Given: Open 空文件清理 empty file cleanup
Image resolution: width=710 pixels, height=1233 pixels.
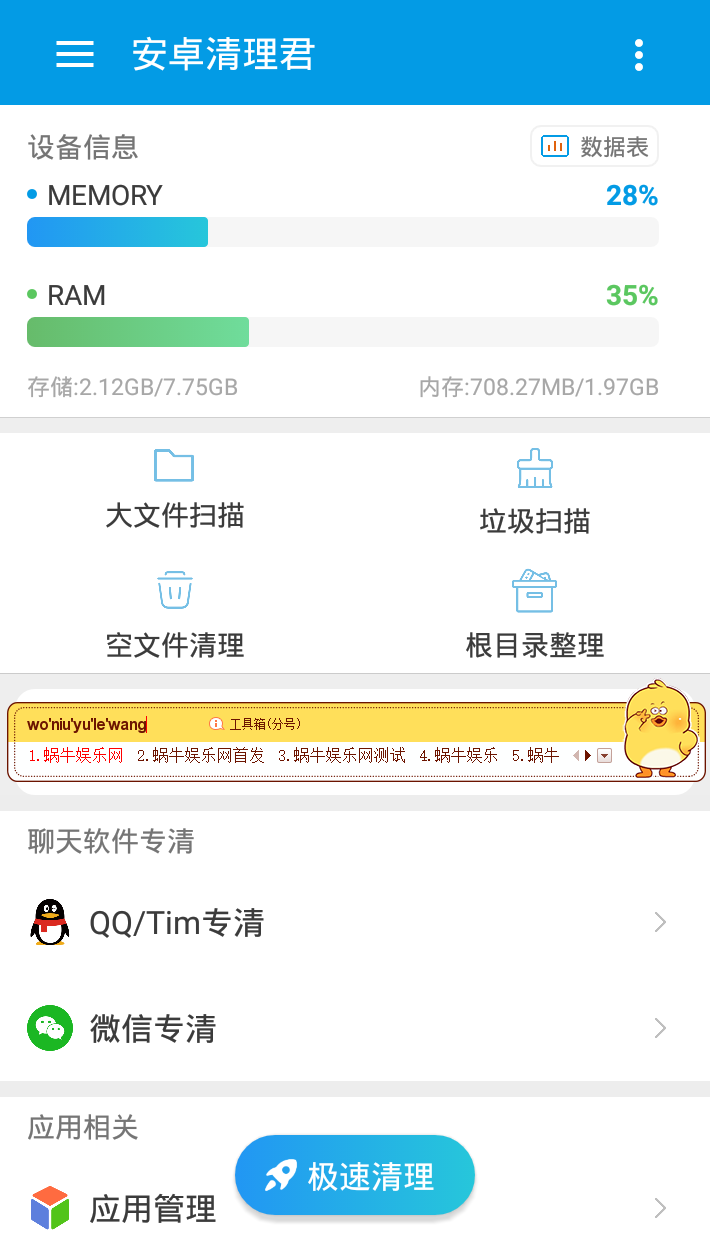Looking at the screenshot, I should click(175, 613).
